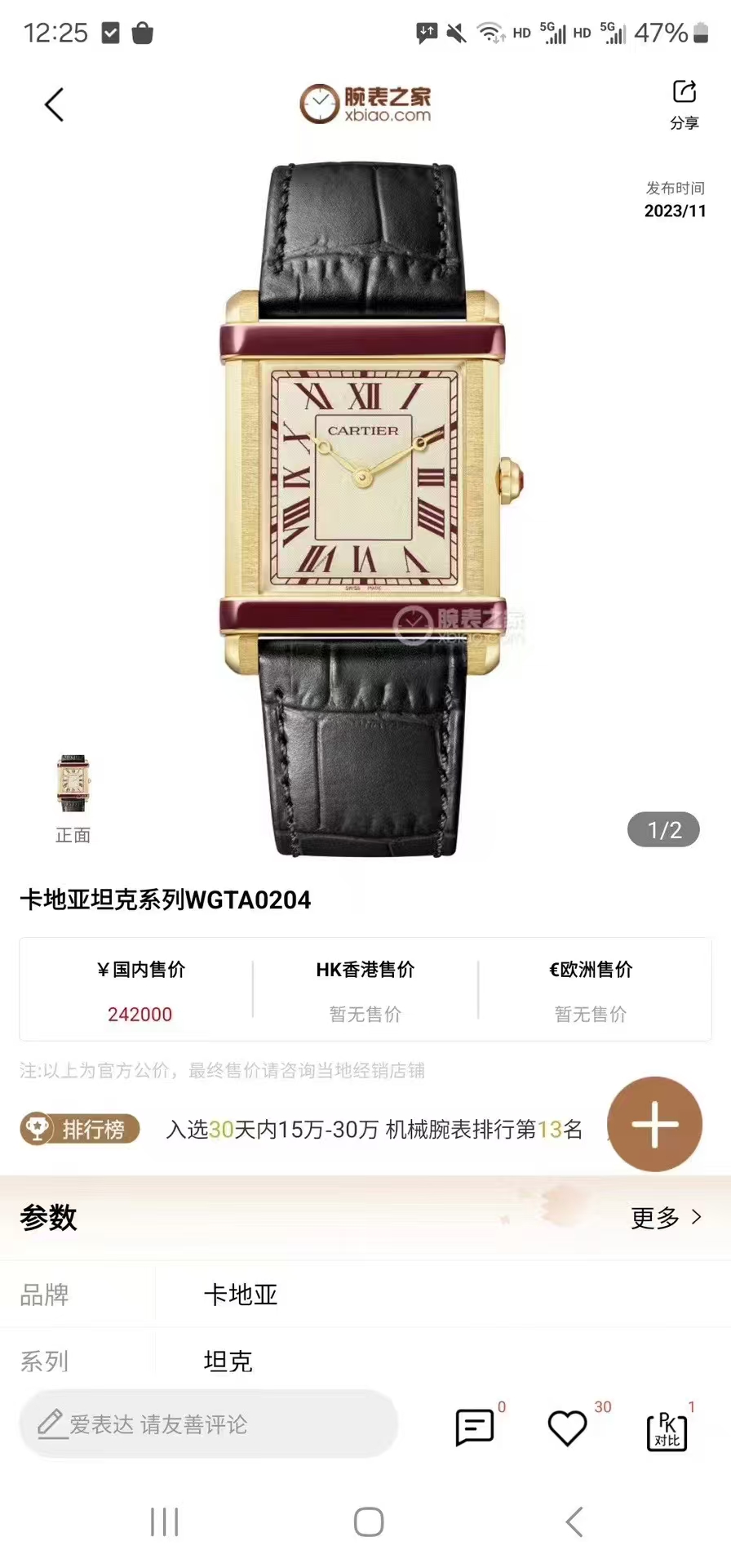This screenshot has width=731, height=1568.
Task: Go back using the top-left arrow
Action: [54, 105]
